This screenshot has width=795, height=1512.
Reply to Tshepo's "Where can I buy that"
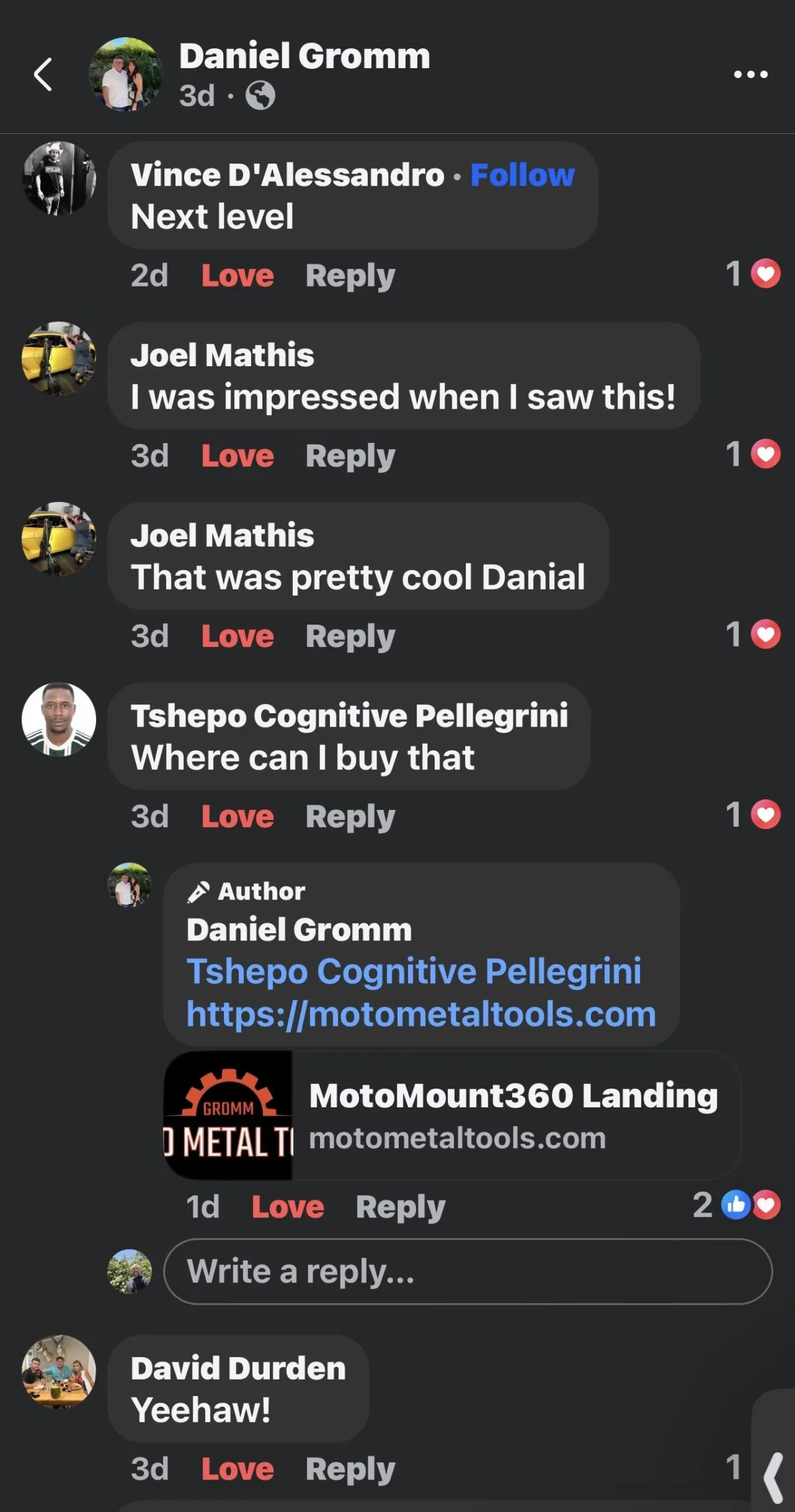coord(350,817)
